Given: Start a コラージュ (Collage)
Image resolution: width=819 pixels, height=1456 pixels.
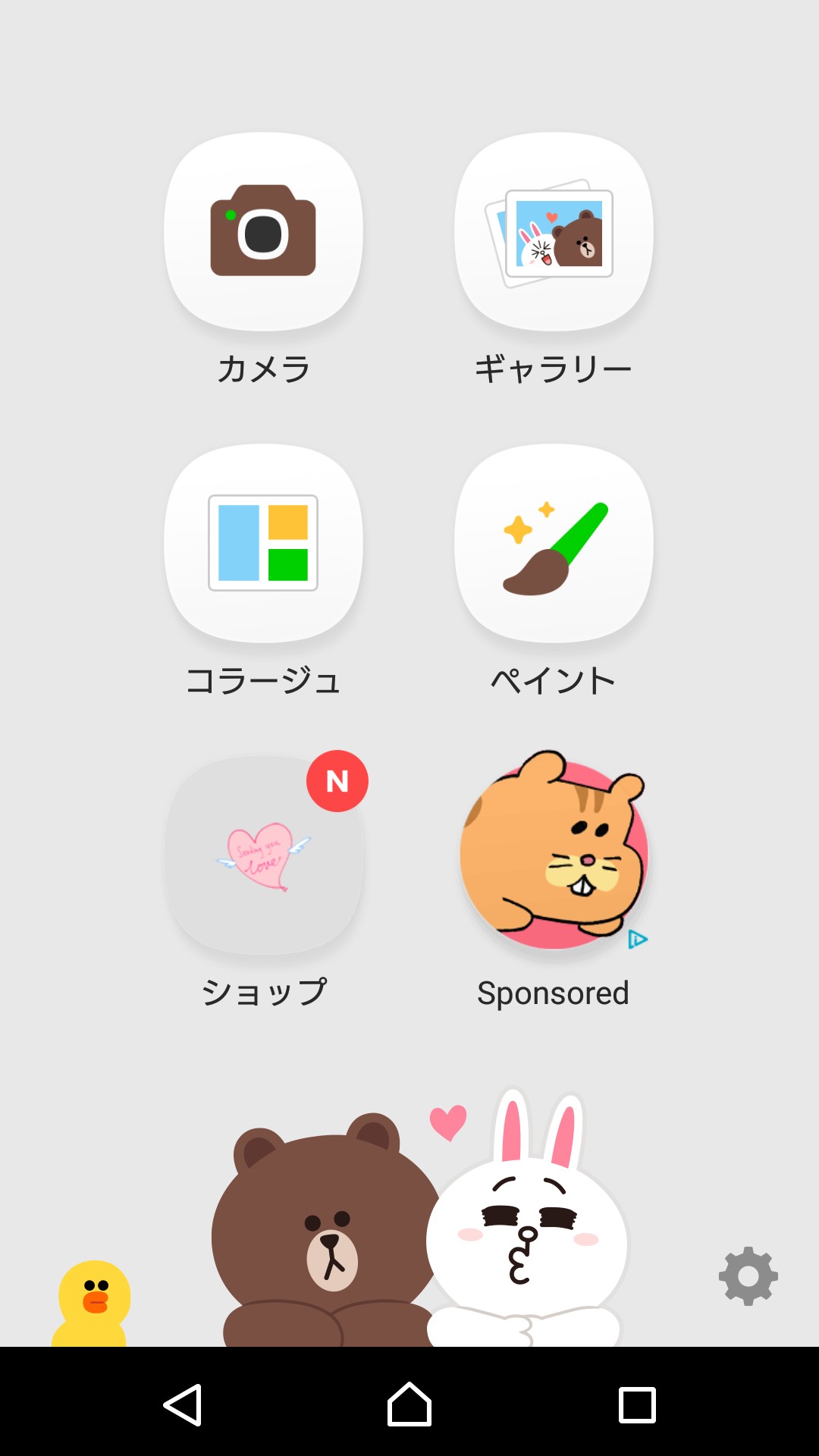Looking at the screenshot, I should pos(263,543).
